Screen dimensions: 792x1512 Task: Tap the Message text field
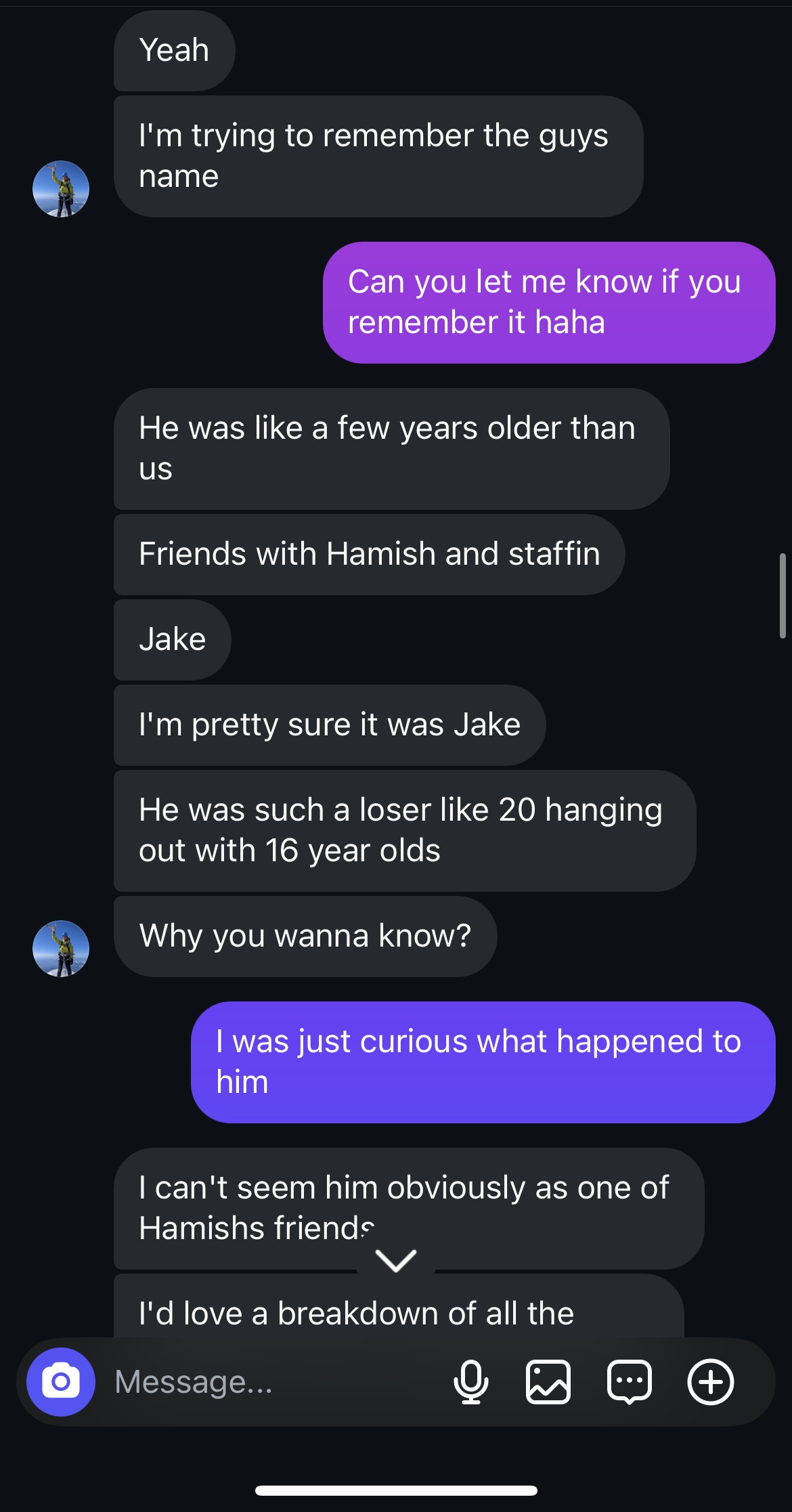(x=271, y=1382)
